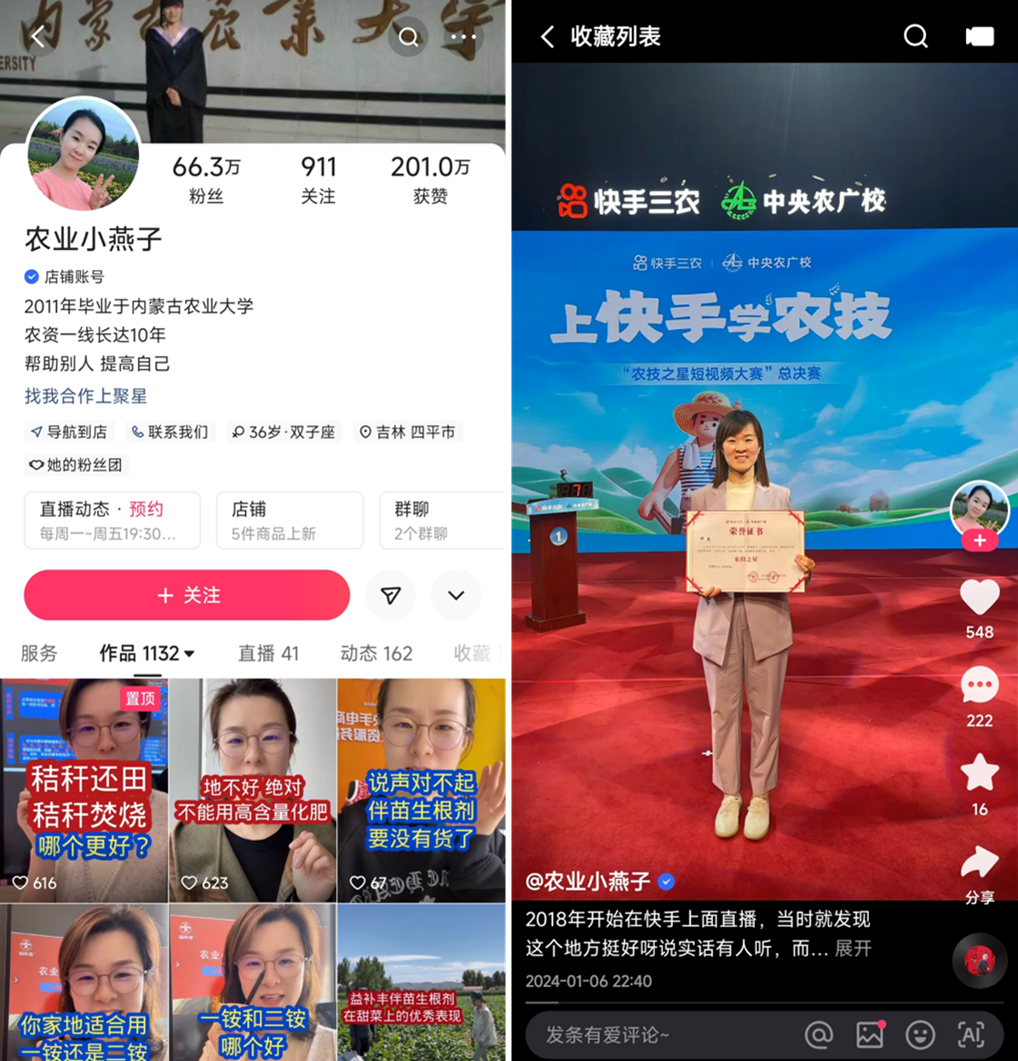
Task: Send a private message via the paper-plane icon
Action: [x=391, y=595]
